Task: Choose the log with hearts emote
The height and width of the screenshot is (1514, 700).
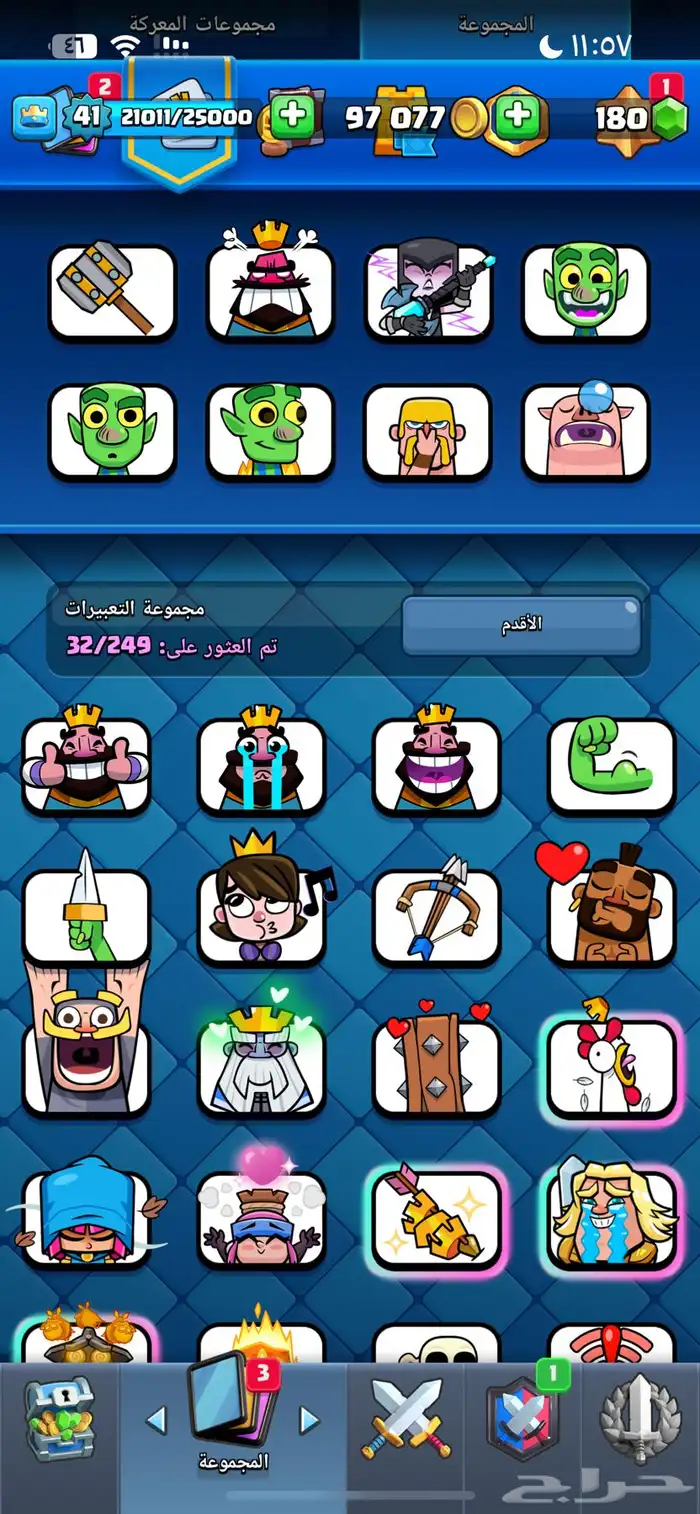Action: [436, 1066]
